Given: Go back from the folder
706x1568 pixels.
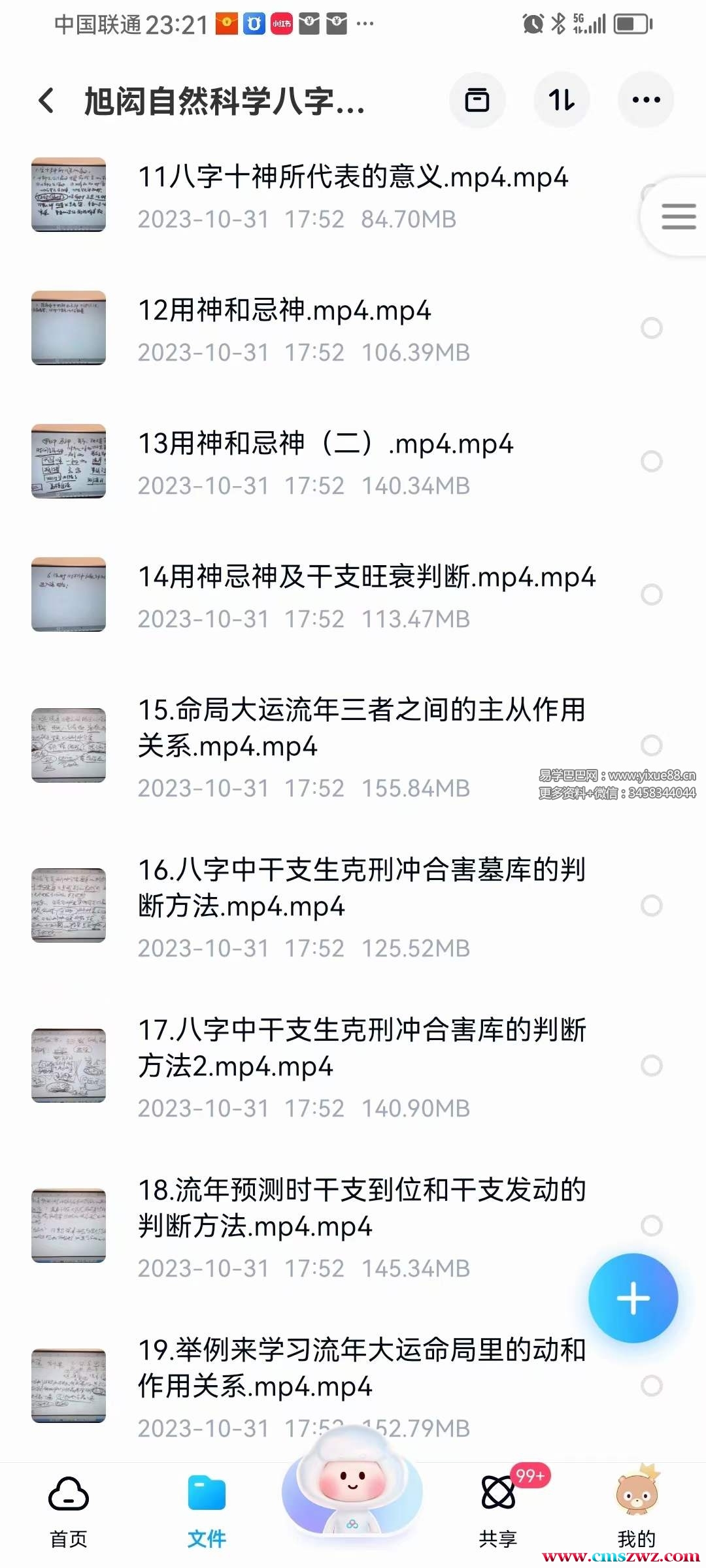Looking at the screenshot, I should 46,101.
